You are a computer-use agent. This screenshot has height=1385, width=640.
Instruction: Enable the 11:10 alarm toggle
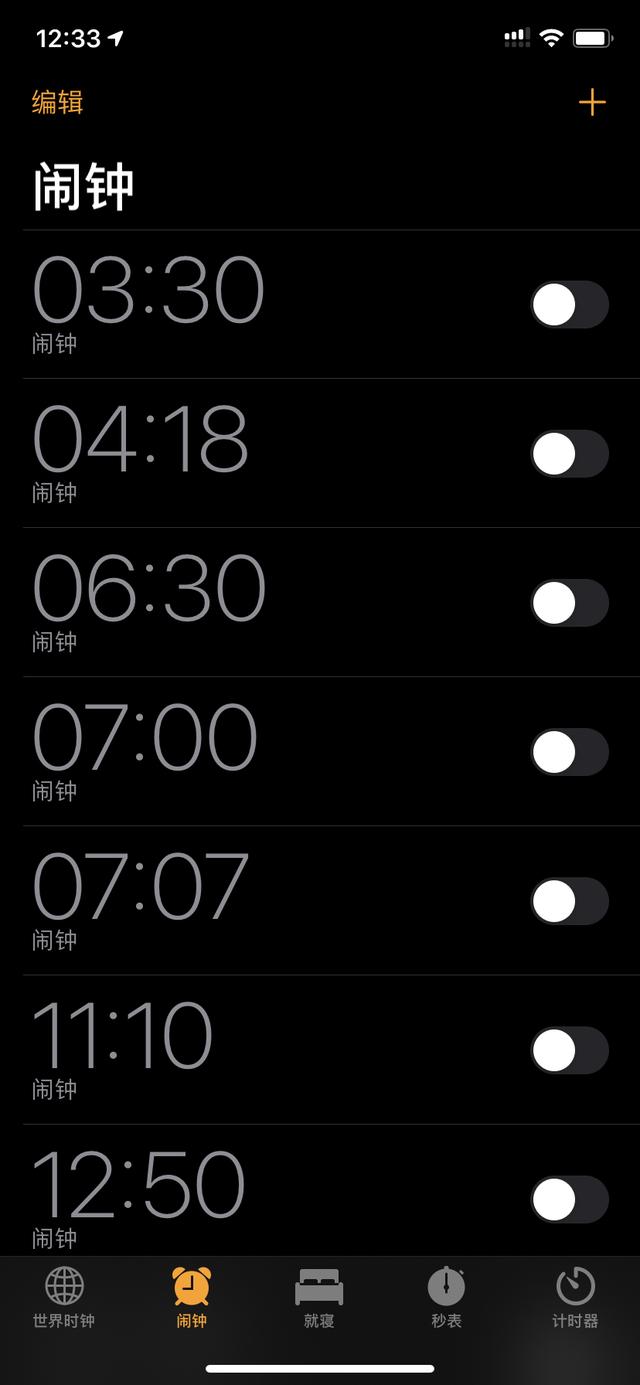coord(569,1050)
